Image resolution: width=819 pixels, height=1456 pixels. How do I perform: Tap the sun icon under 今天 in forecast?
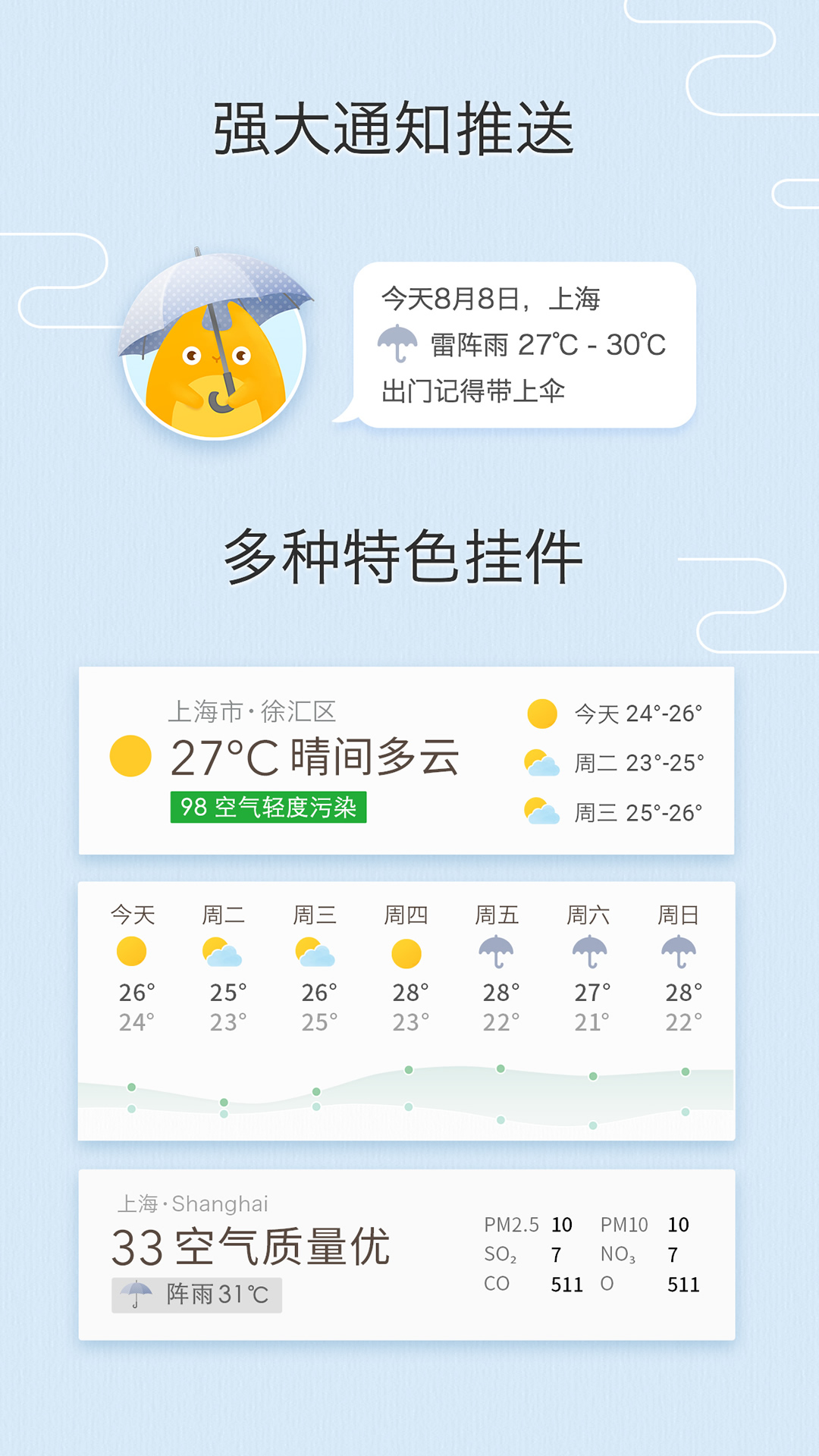[134, 952]
